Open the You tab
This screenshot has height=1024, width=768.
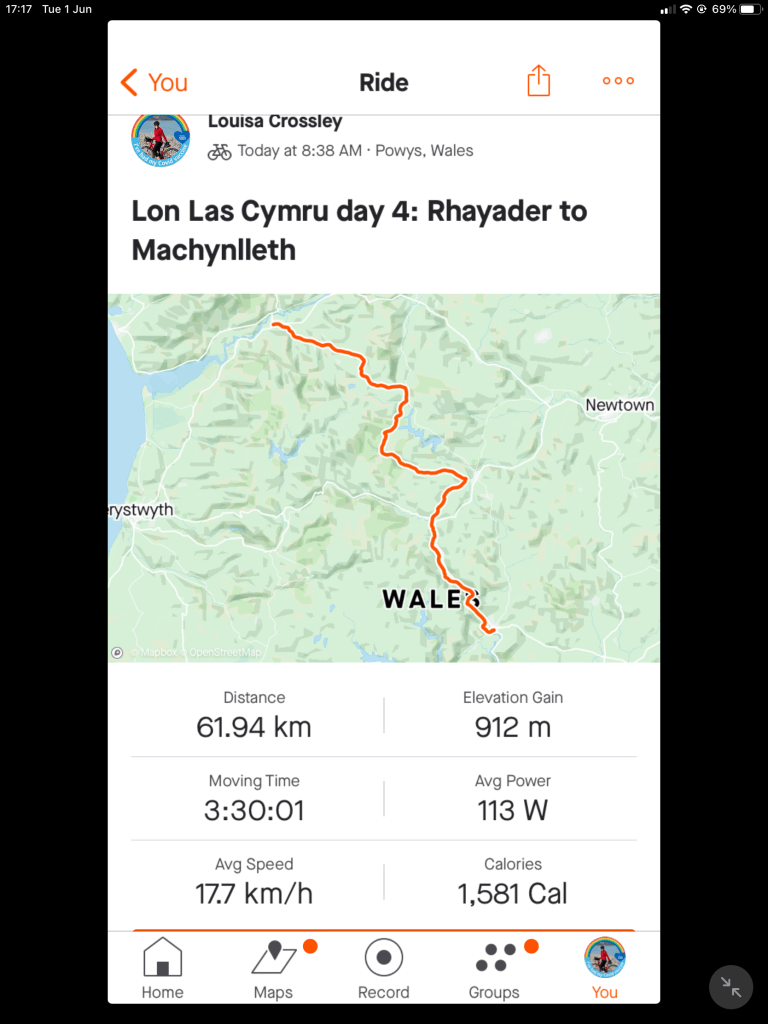tap(605, 968)
